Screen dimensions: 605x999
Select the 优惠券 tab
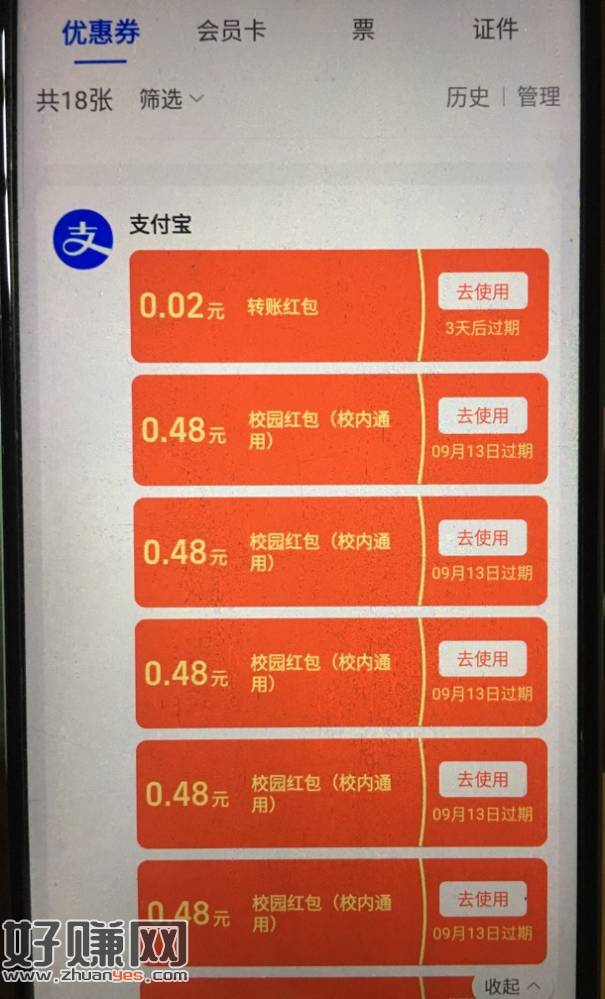[100, 32]
